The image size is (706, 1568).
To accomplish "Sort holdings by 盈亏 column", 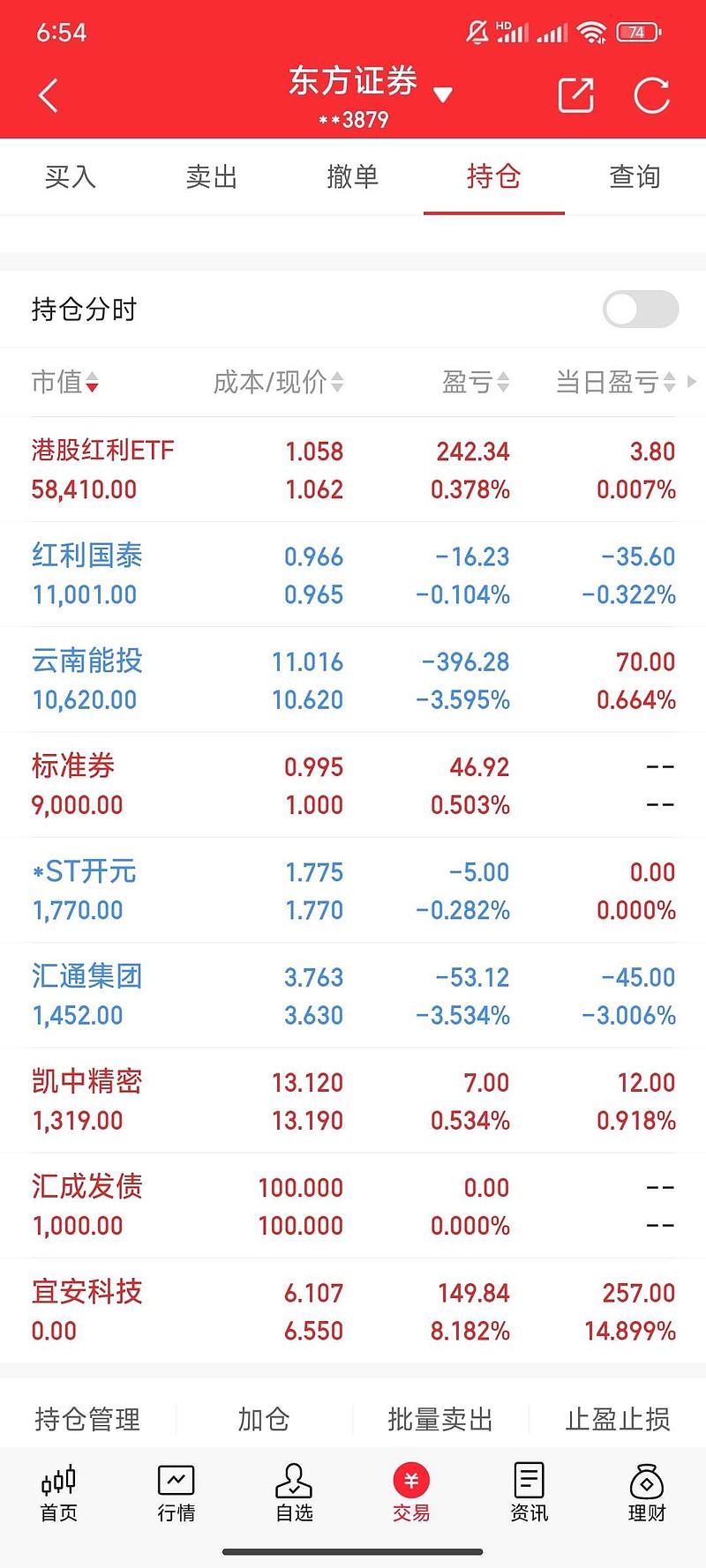I will pyautogui.click(x=476, y=382).
